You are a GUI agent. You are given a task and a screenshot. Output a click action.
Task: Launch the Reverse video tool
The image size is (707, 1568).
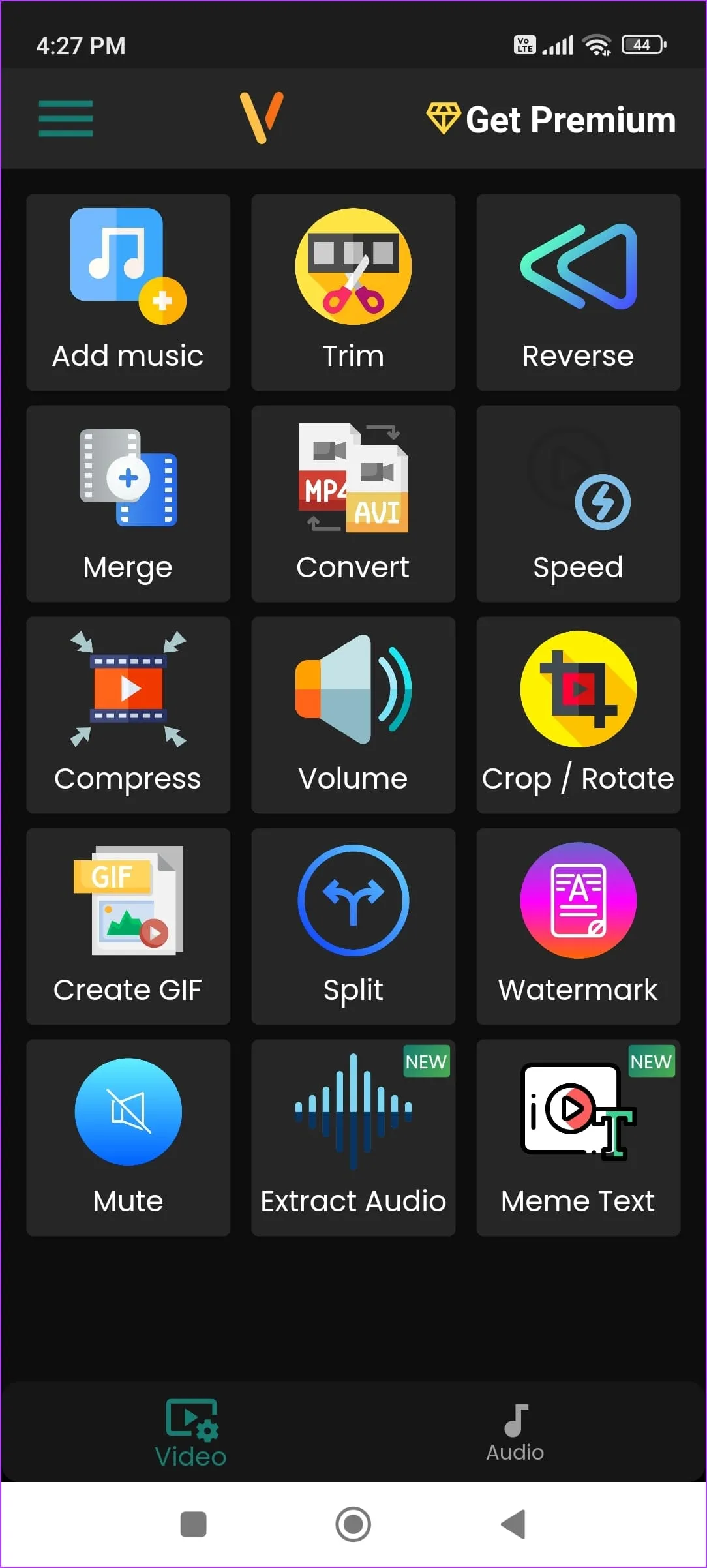pos(578,292)
